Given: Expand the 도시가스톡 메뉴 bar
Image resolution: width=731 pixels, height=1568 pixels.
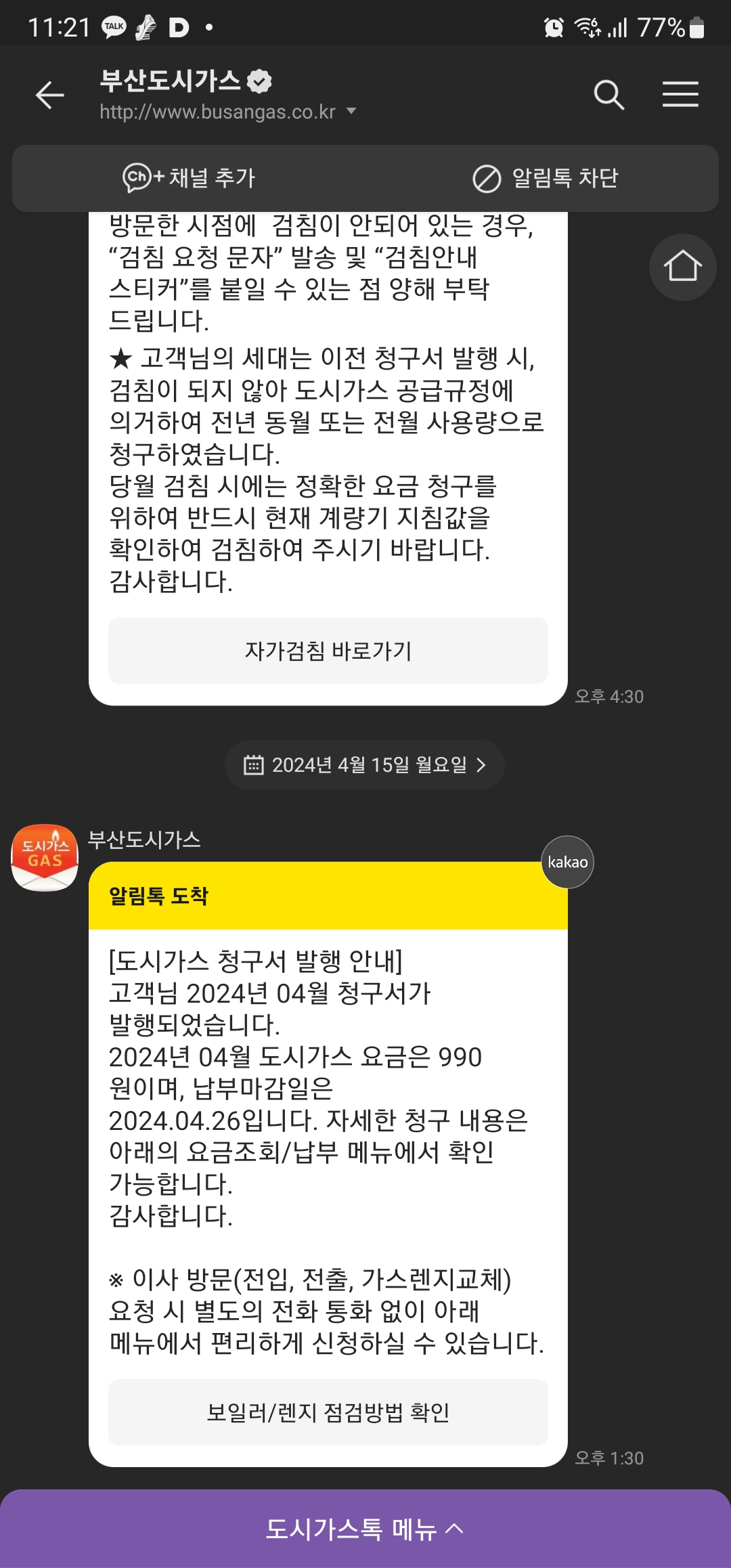Looking at the screenshot, I should [365, 1529].
